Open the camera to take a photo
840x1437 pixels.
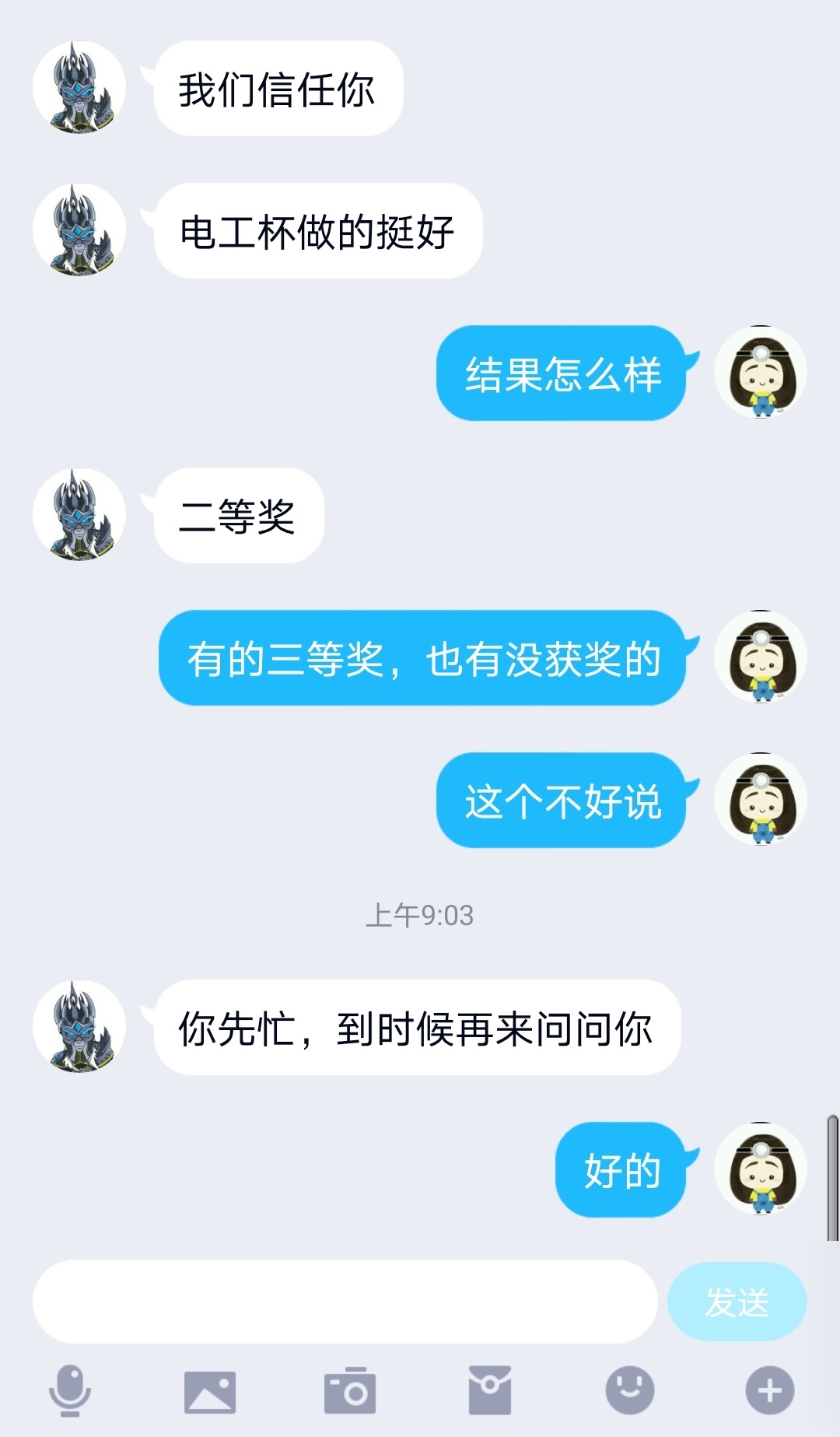point(350,1390)
